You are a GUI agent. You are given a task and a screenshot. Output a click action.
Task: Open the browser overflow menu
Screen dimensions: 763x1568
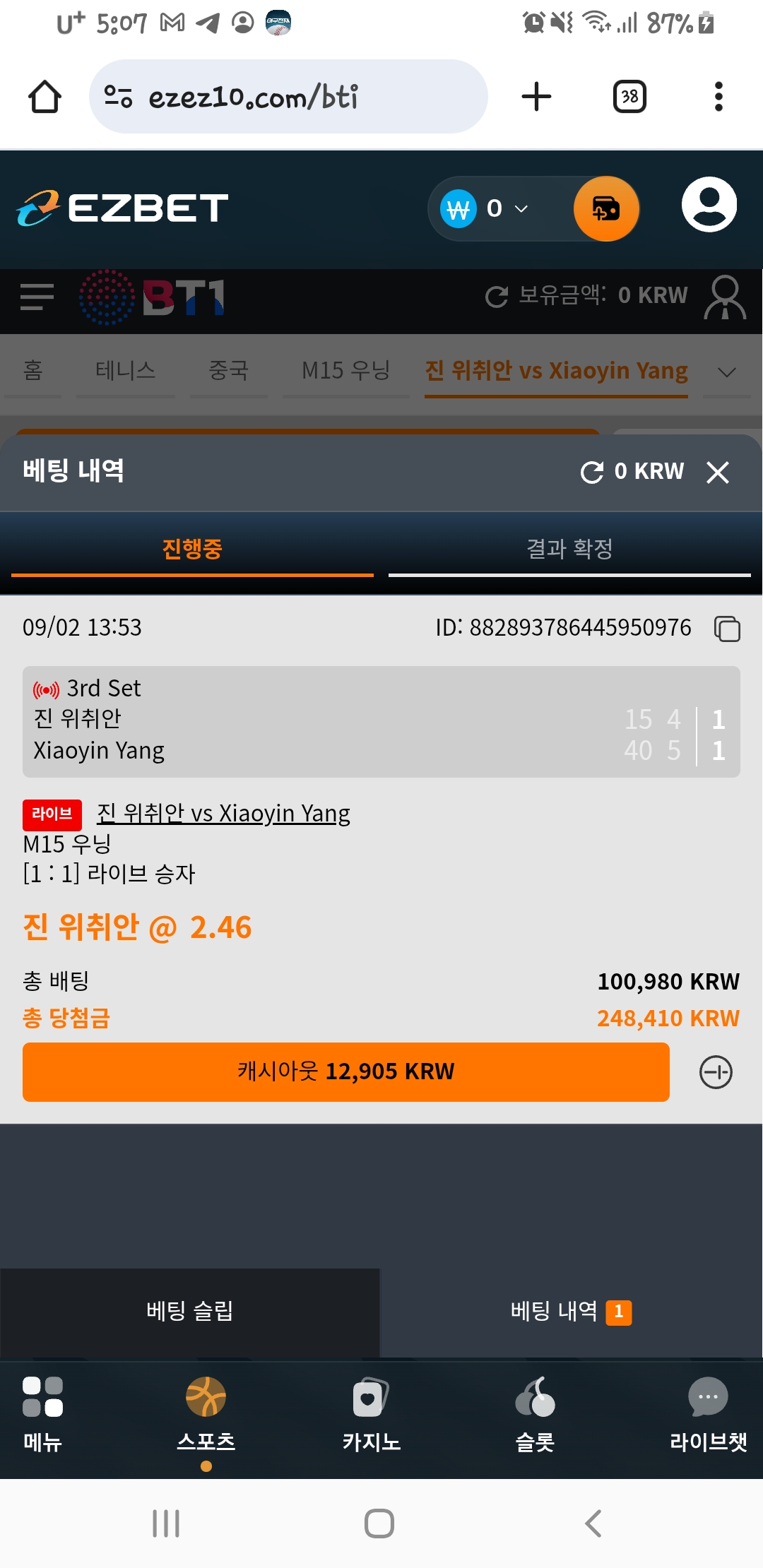[718, 97]
